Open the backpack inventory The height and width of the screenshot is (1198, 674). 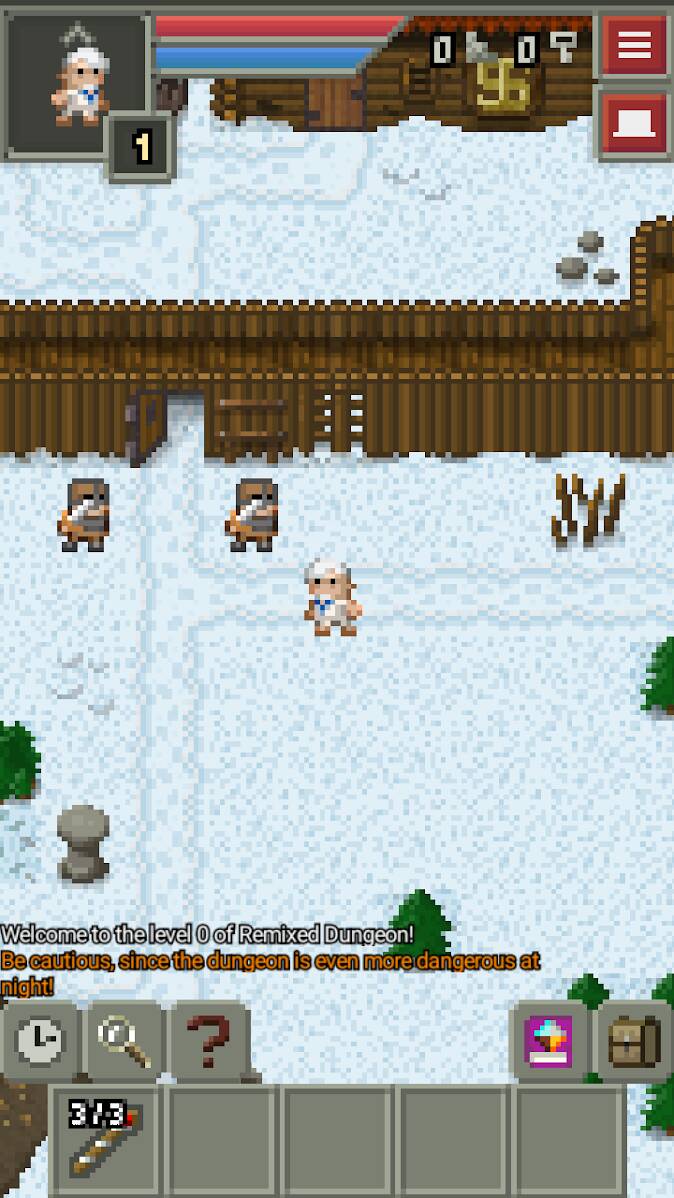tap(633, 1041)
